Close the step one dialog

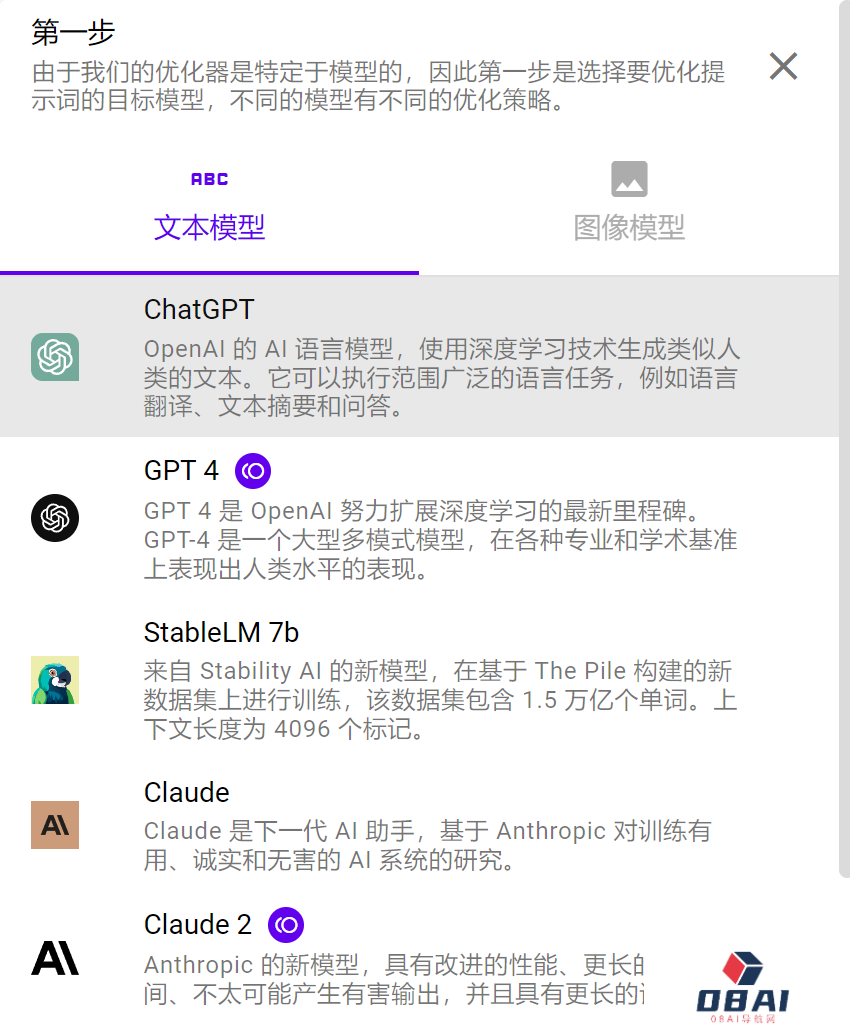tap(783, 67)
